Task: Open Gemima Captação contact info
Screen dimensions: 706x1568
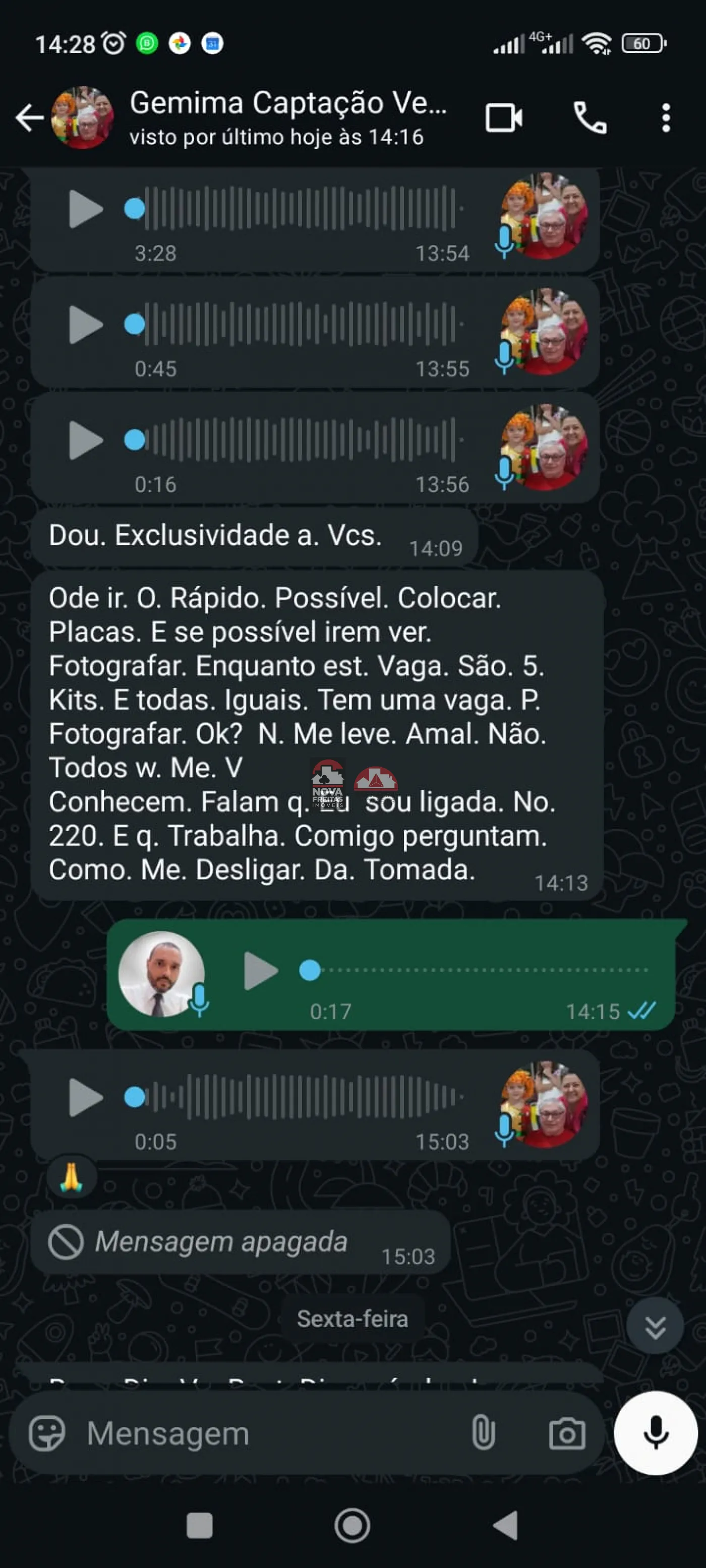Action: (287, 117)
